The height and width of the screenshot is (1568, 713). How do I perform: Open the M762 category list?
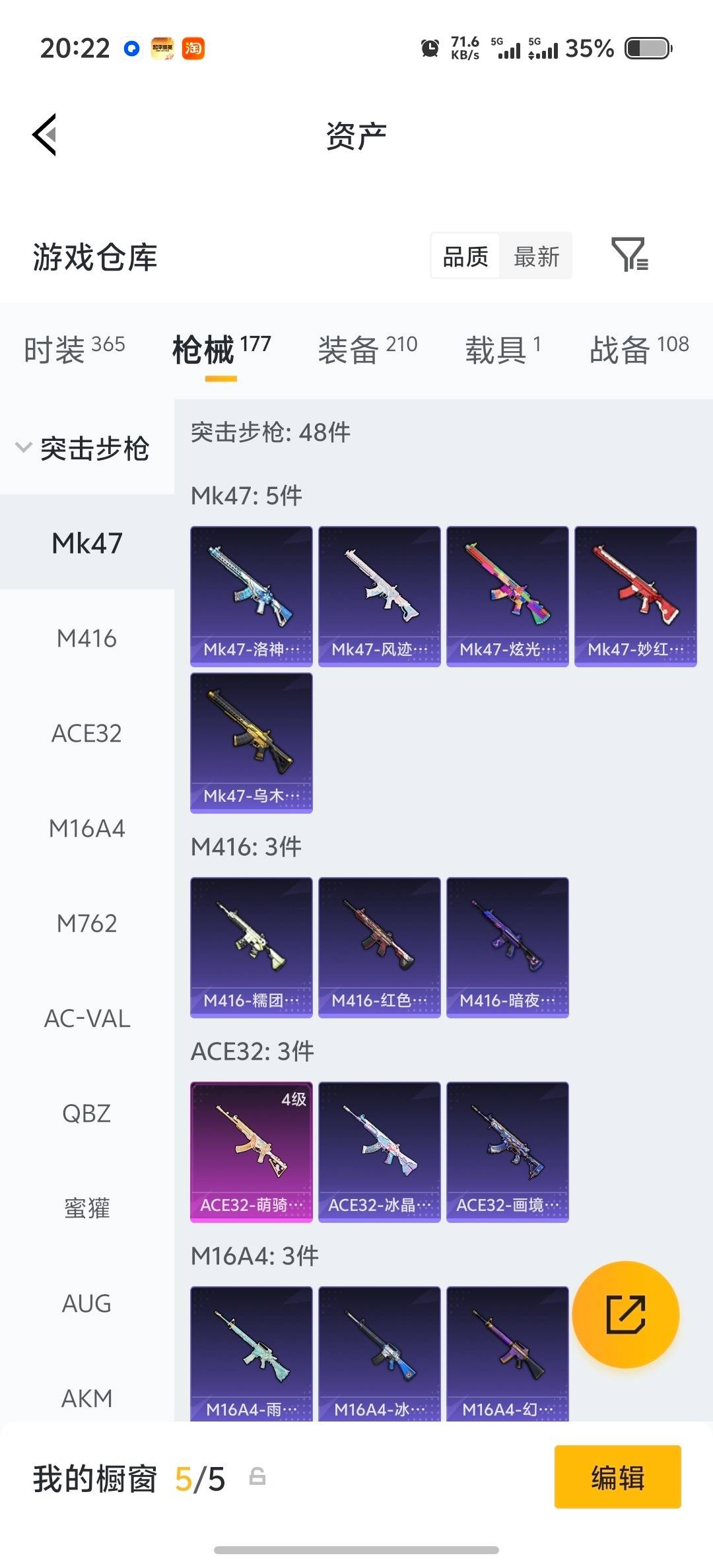(x=86, y=923)
